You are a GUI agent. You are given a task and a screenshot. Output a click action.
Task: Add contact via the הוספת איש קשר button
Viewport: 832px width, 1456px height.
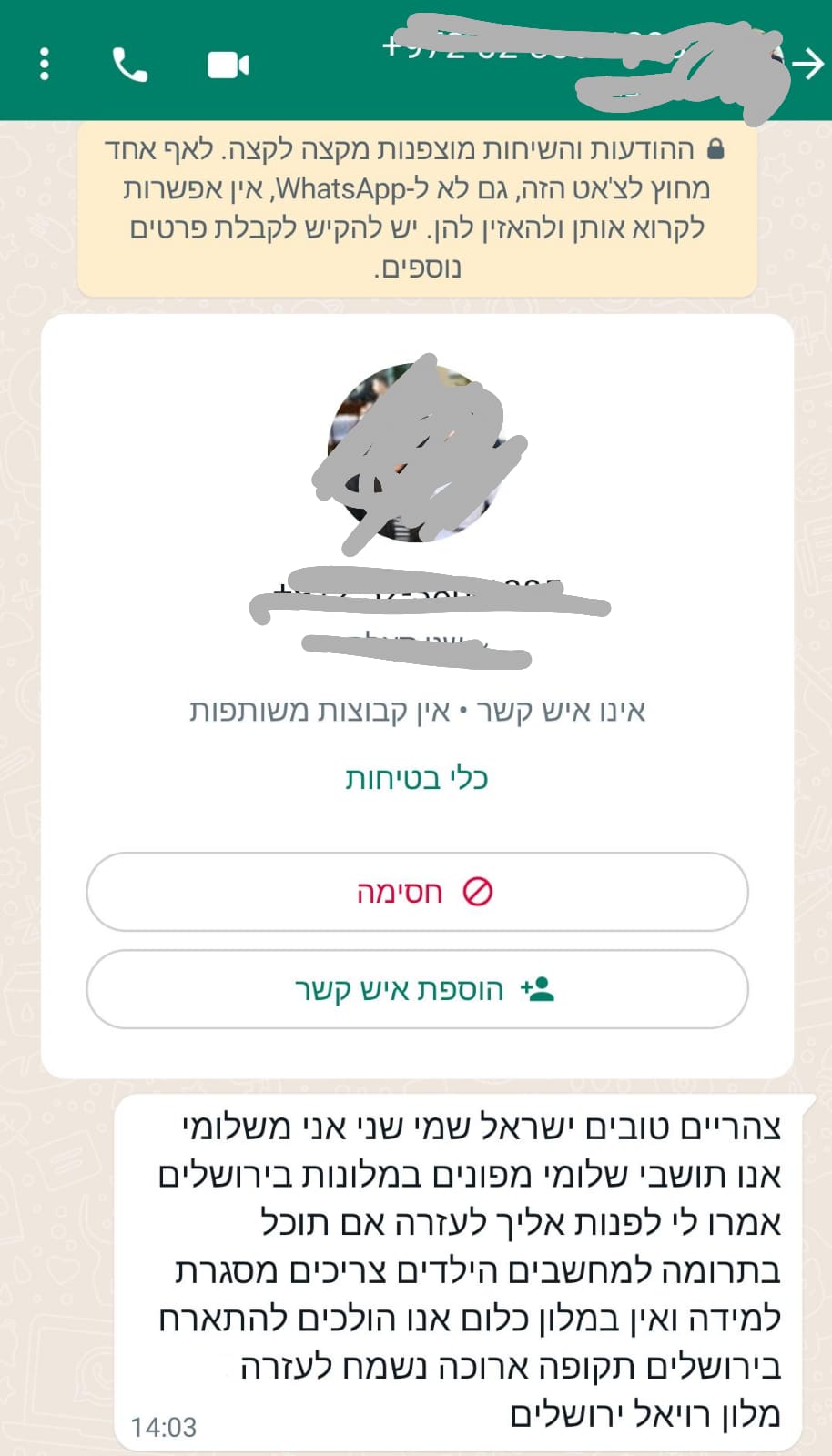[417, 989]
